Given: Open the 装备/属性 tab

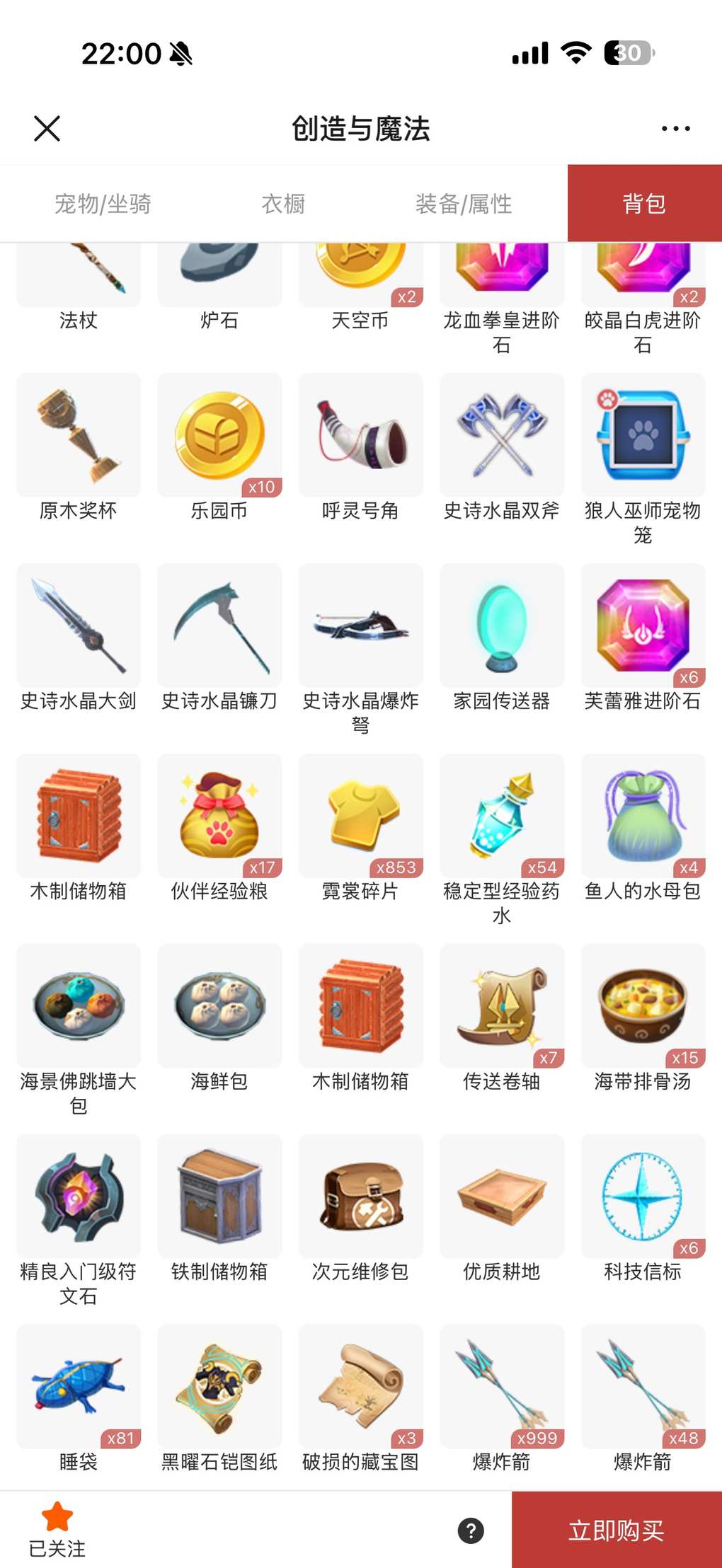Looking at the screenshot, I should tap(464, 204).
